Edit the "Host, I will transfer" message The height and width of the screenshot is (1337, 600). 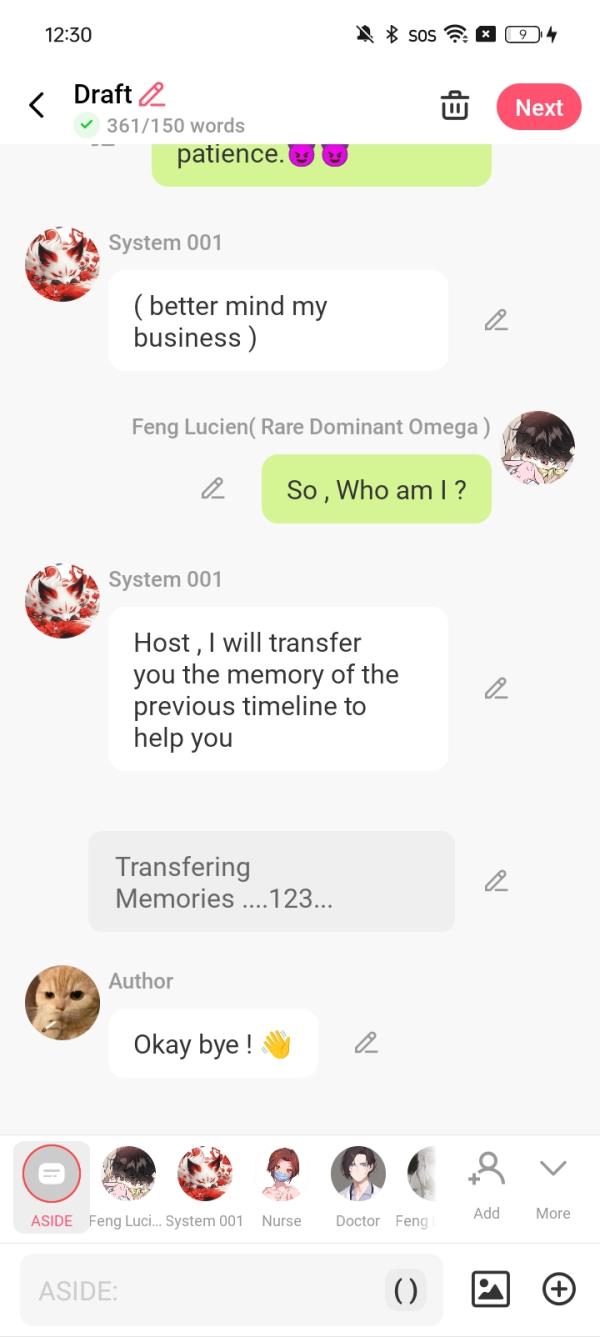(x=496, y=688)
